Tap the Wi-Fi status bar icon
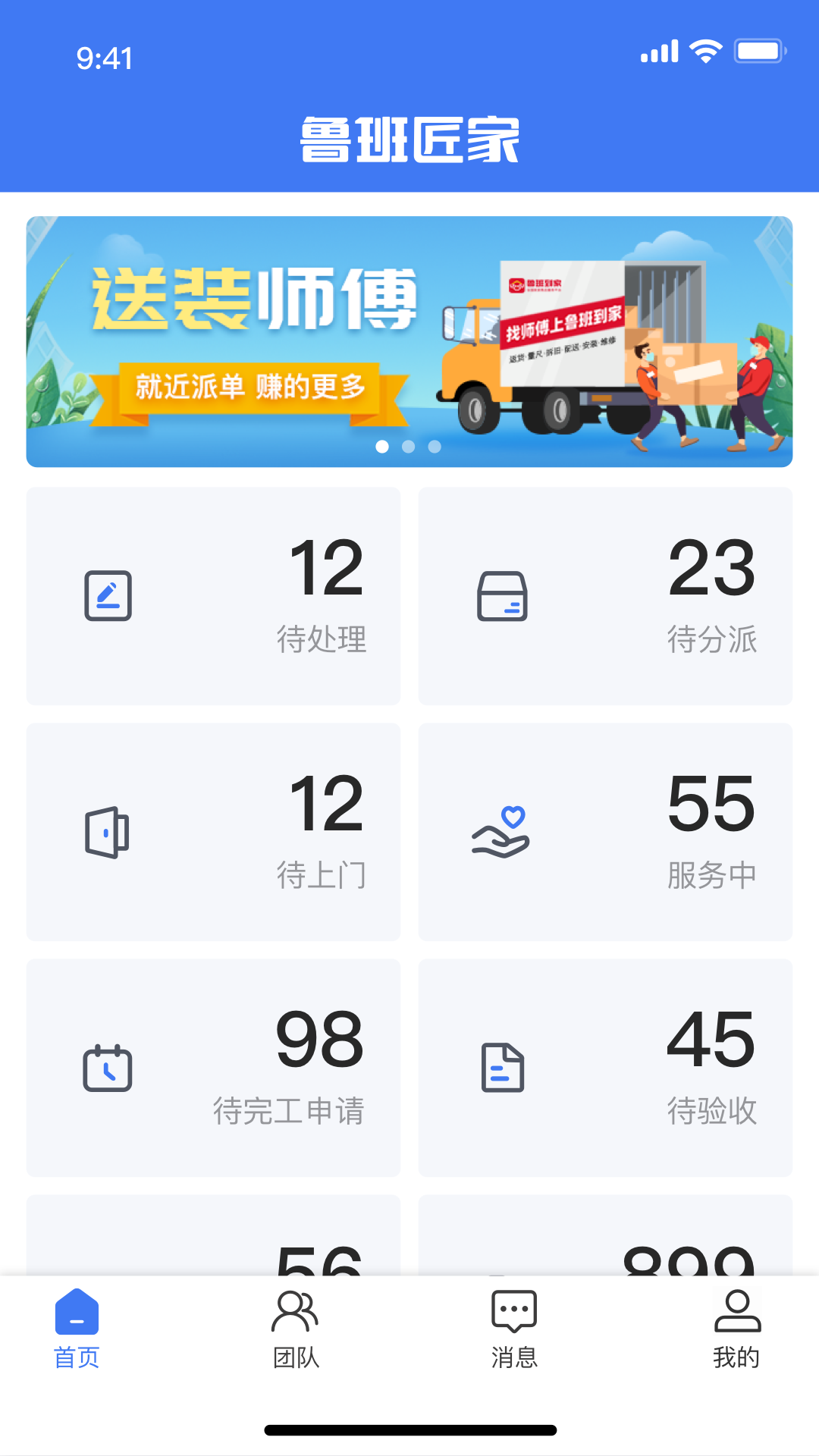The width and height of the screenshot is (819, 1456). coord(704,52)
